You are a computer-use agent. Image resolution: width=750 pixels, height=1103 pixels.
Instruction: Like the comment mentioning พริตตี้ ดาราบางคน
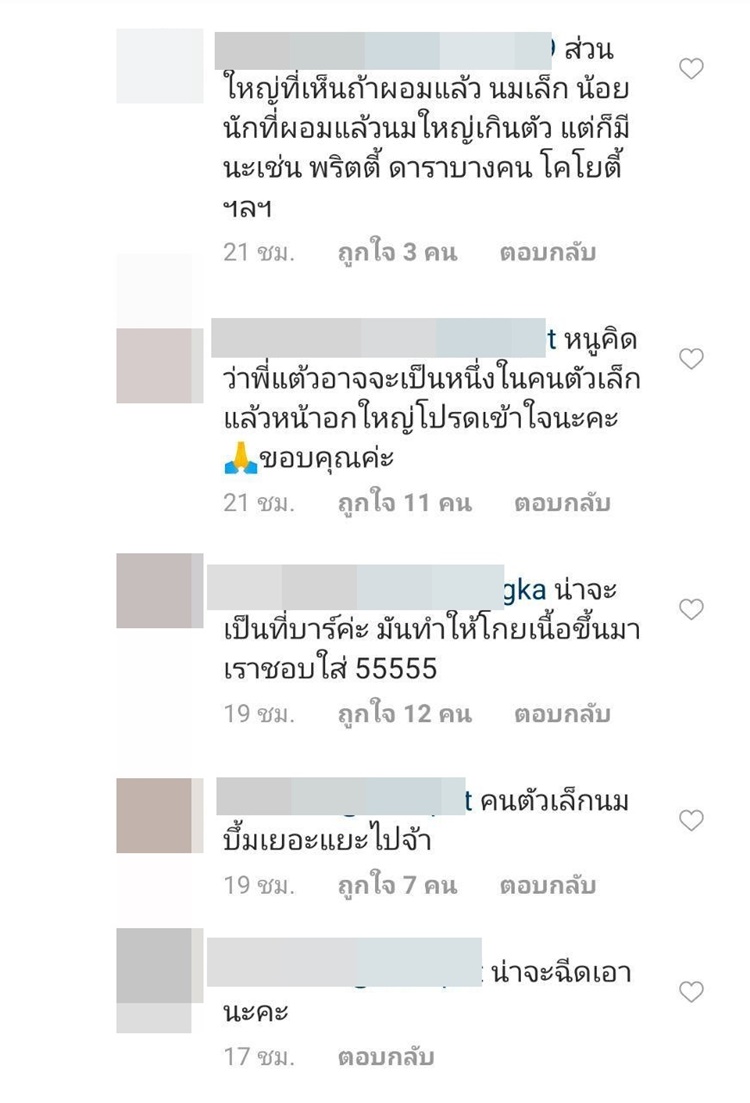tap(691, 69)
